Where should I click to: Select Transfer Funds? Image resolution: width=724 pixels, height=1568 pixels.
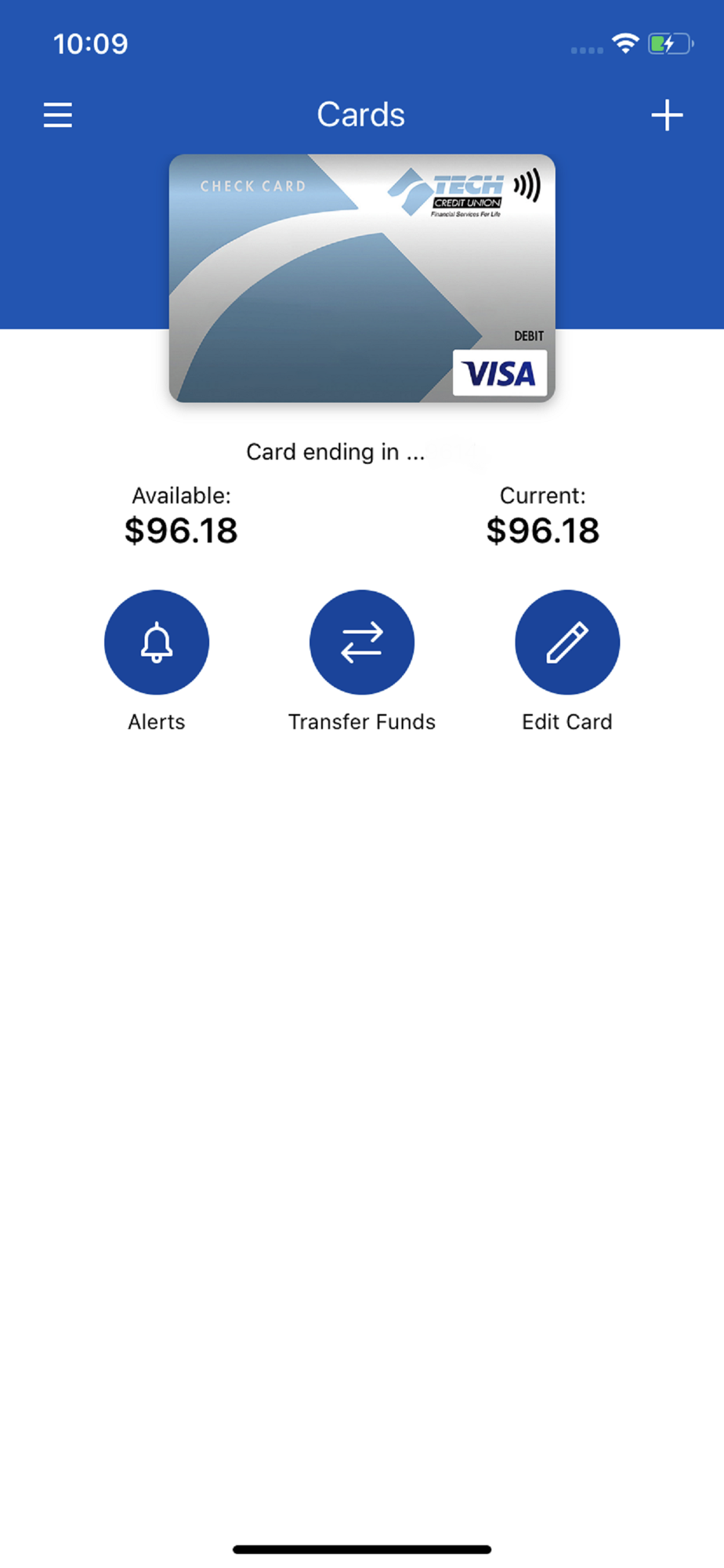[362, 642]
